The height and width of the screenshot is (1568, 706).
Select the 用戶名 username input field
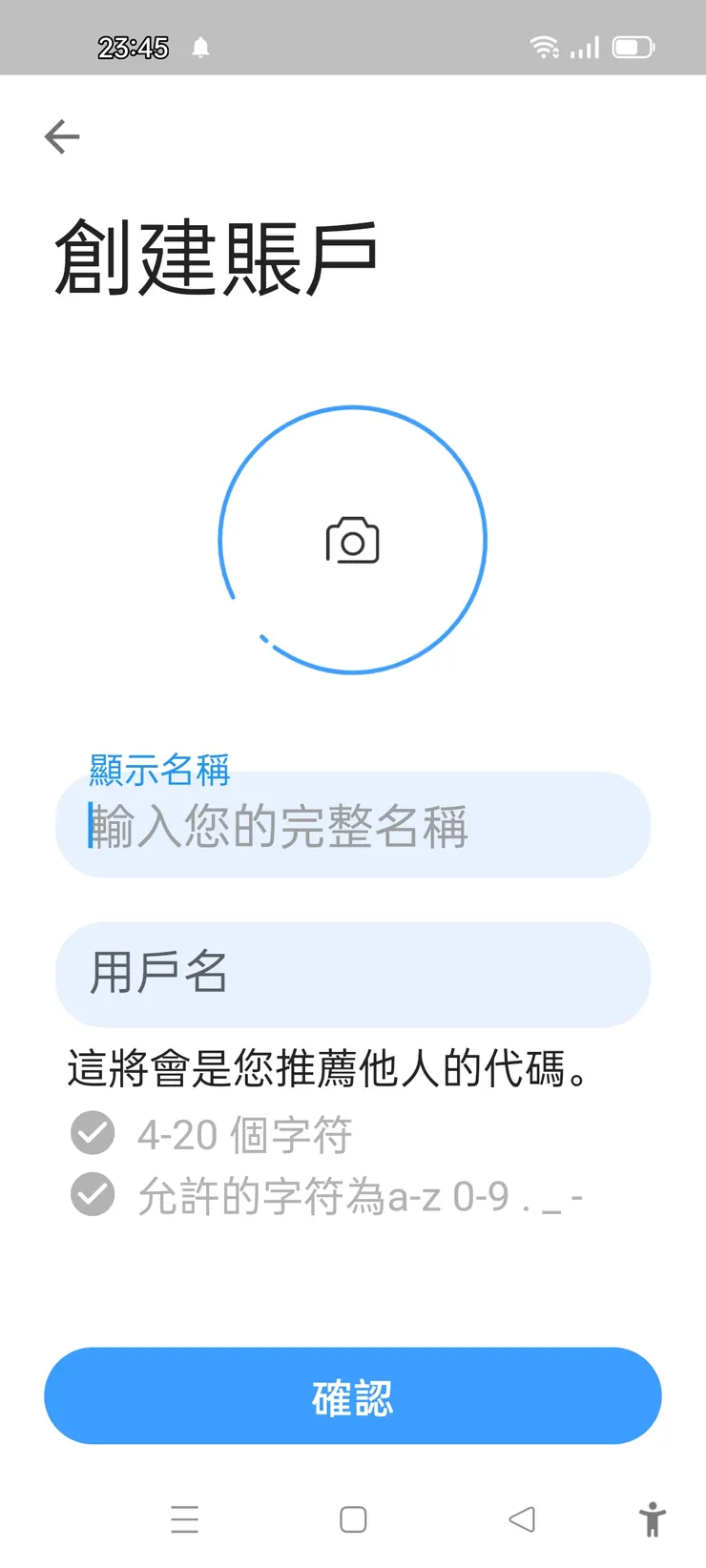coord(353,975)
